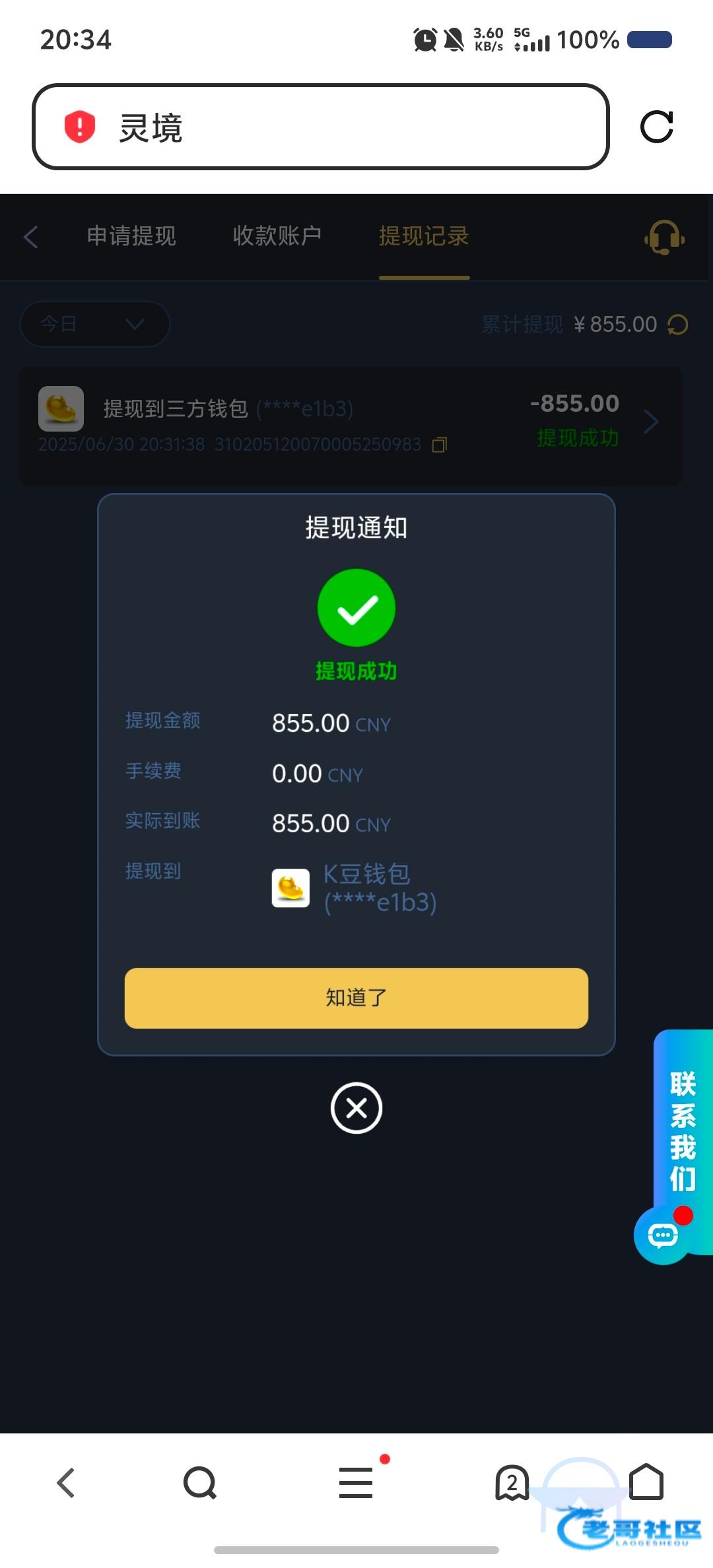Go to the browser home page
Screen dimensions: 713x1568
tap(646, 1482)
